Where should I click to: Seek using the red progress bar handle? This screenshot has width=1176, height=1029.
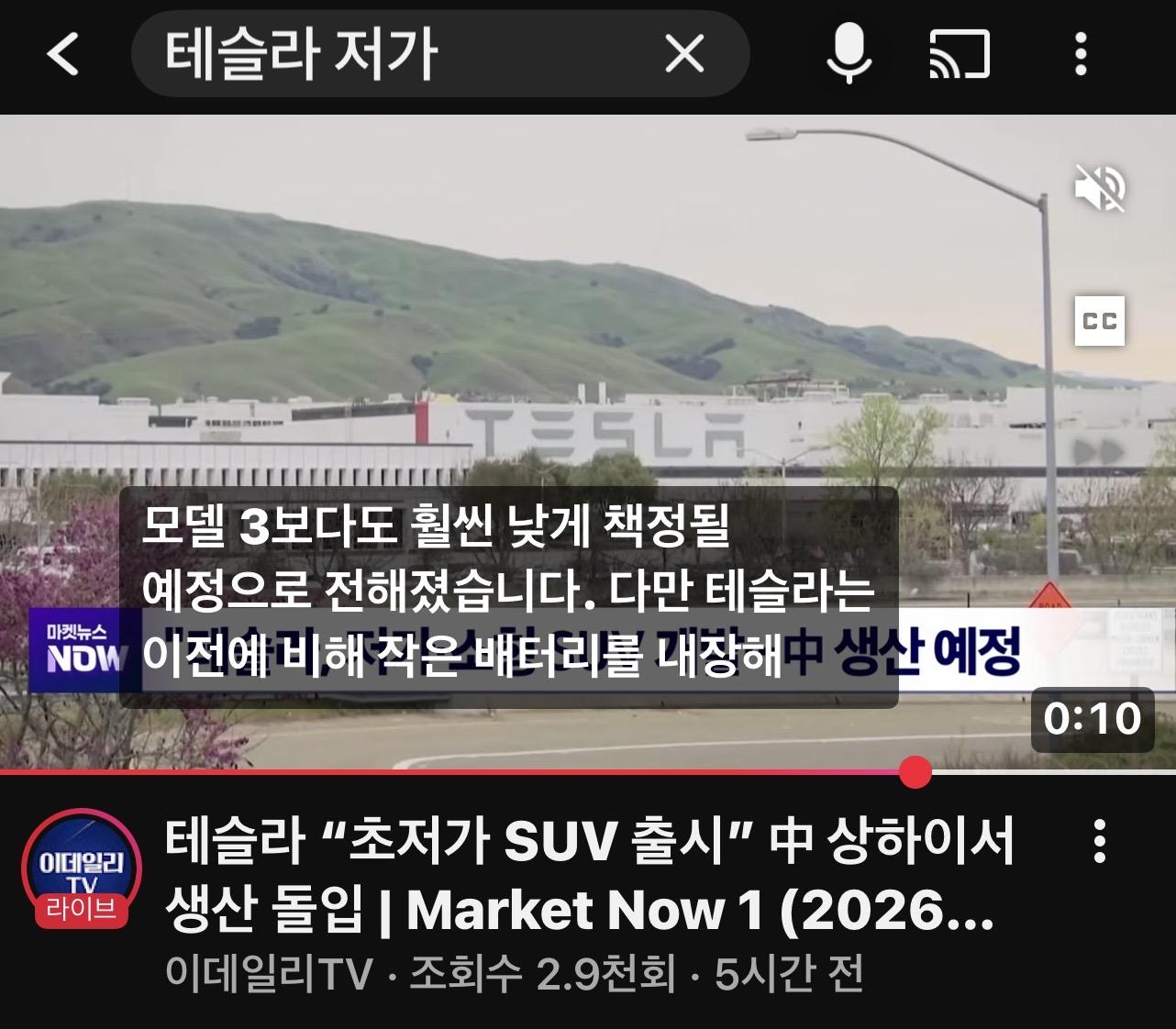click(915, 772)
